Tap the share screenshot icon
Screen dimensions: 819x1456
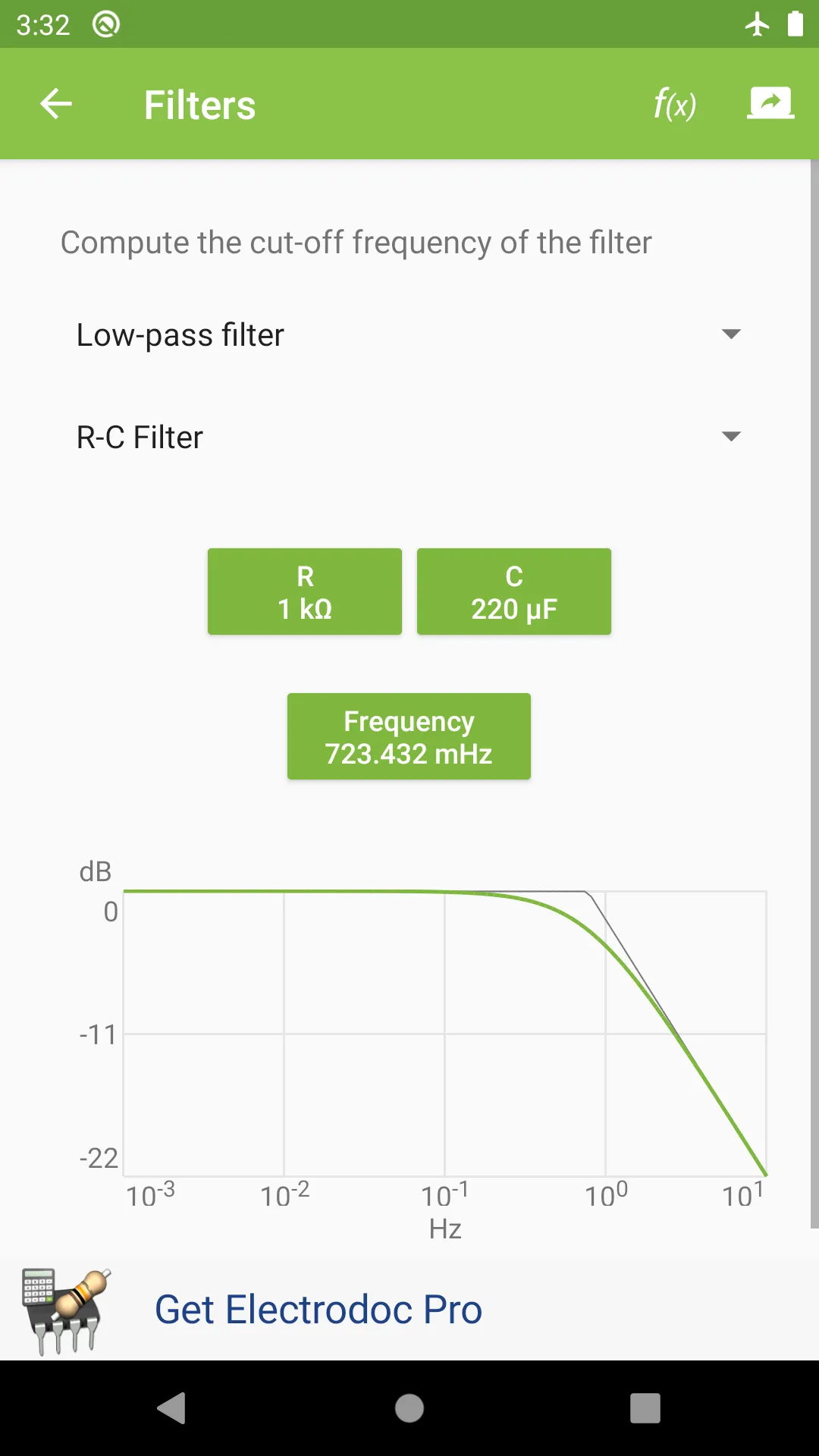(770, 104)
